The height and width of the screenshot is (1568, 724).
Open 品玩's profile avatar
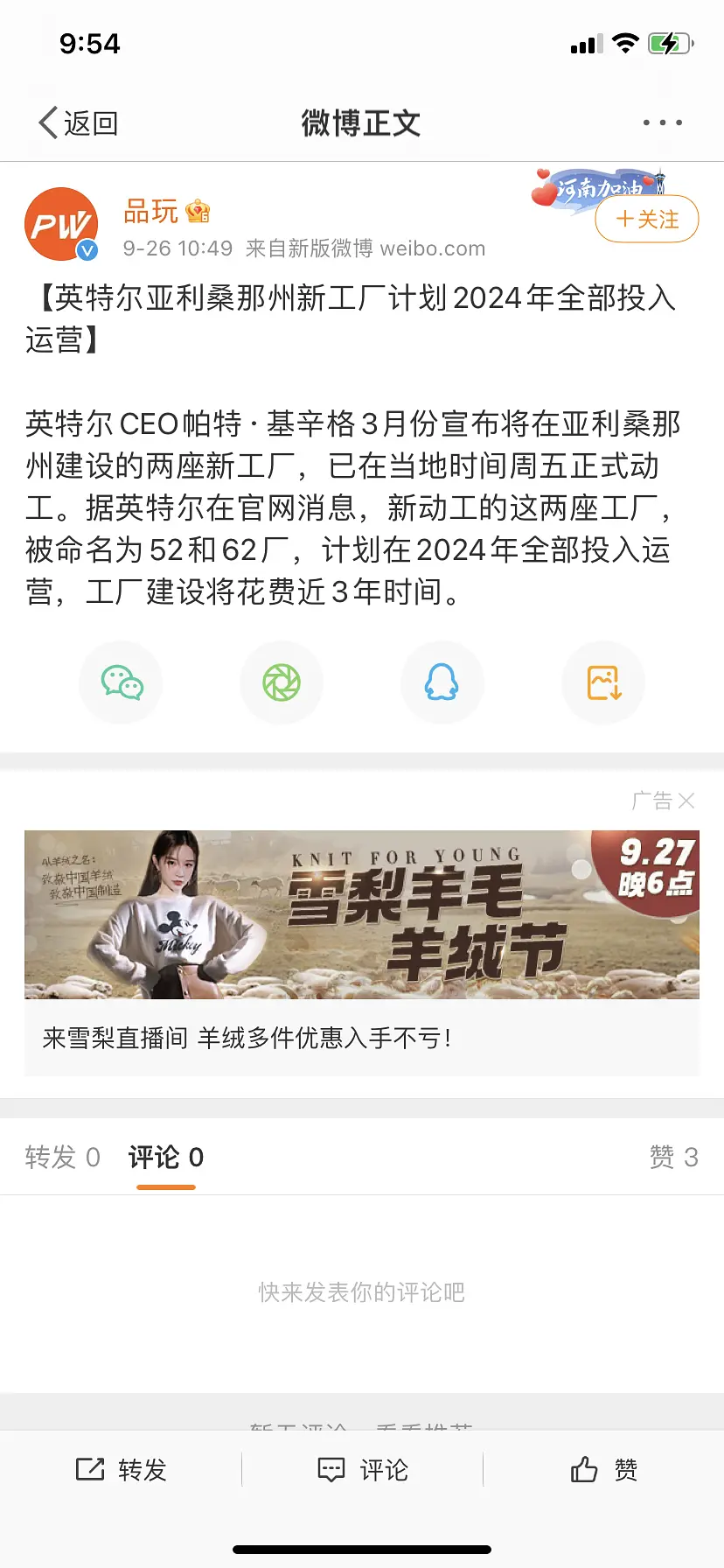pyautogui.click(x=60, y=225)
